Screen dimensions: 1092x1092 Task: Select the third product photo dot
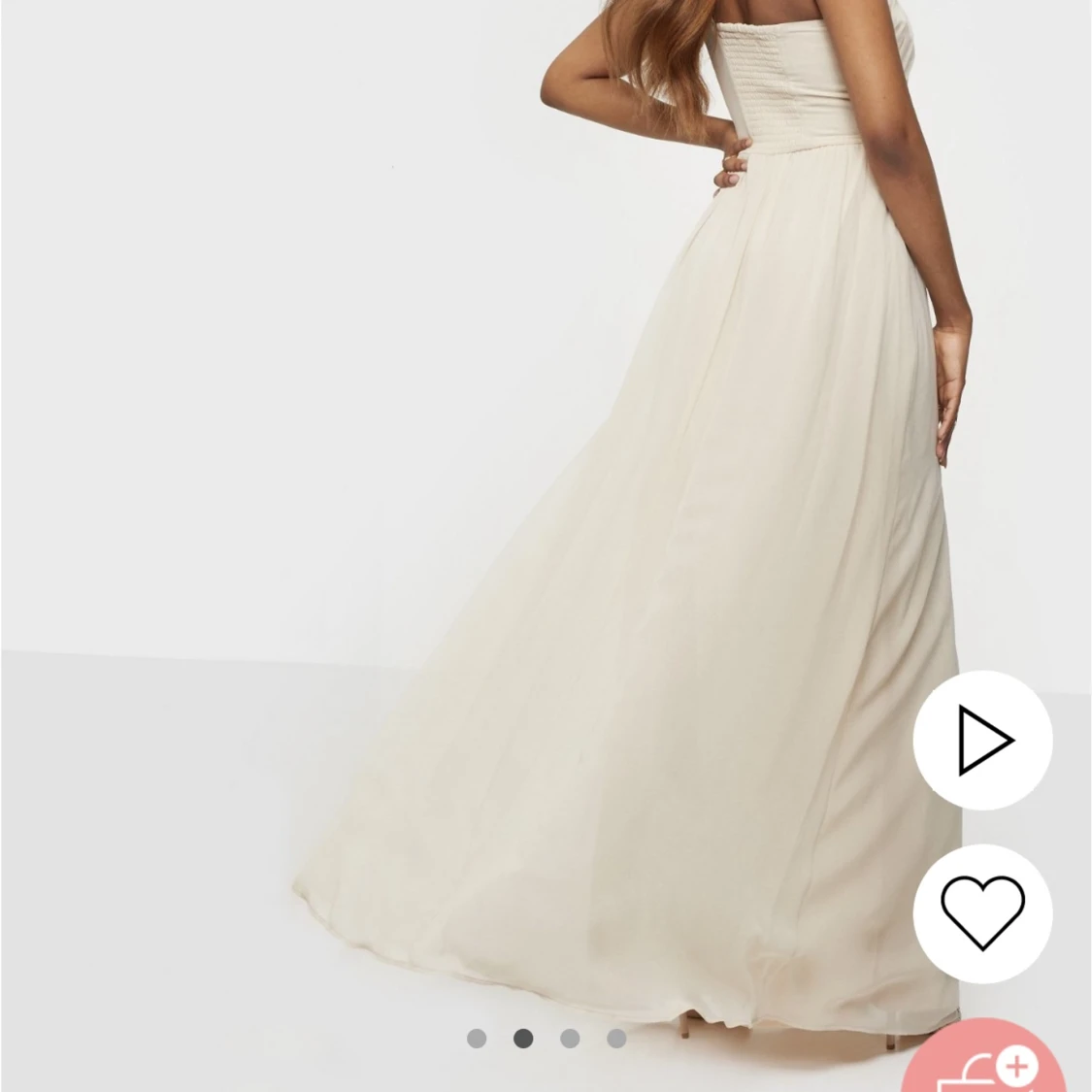click(x=570, y=1039)
